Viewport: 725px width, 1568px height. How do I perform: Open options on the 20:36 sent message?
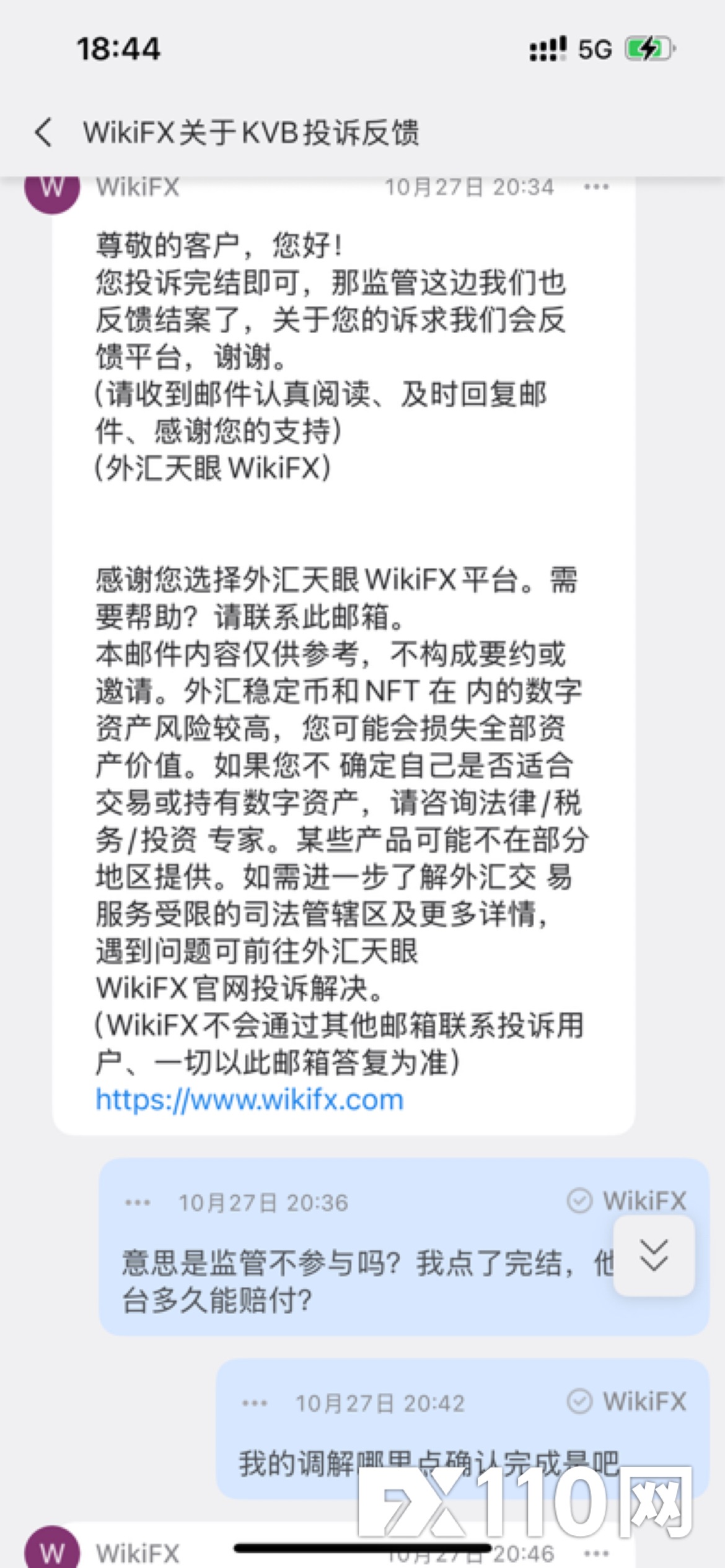138,1203
